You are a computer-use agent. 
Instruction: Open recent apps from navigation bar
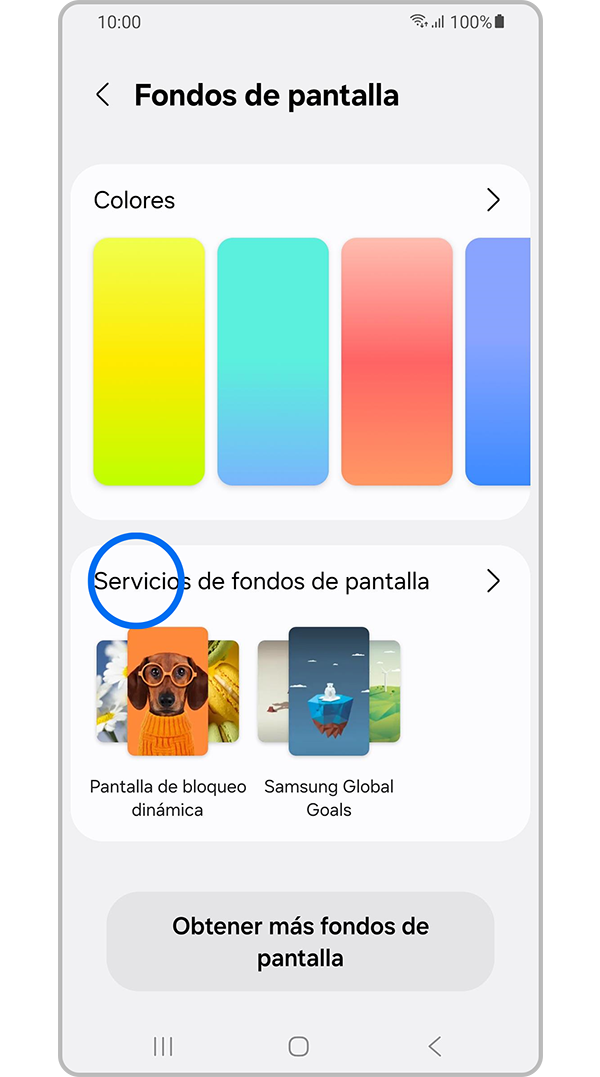pos(163,1046)
